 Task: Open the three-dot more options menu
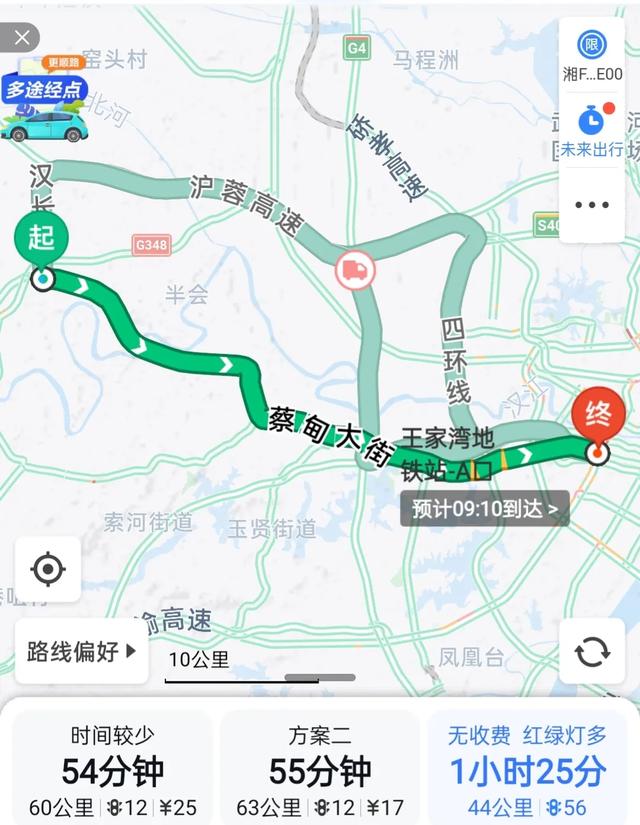591,205
